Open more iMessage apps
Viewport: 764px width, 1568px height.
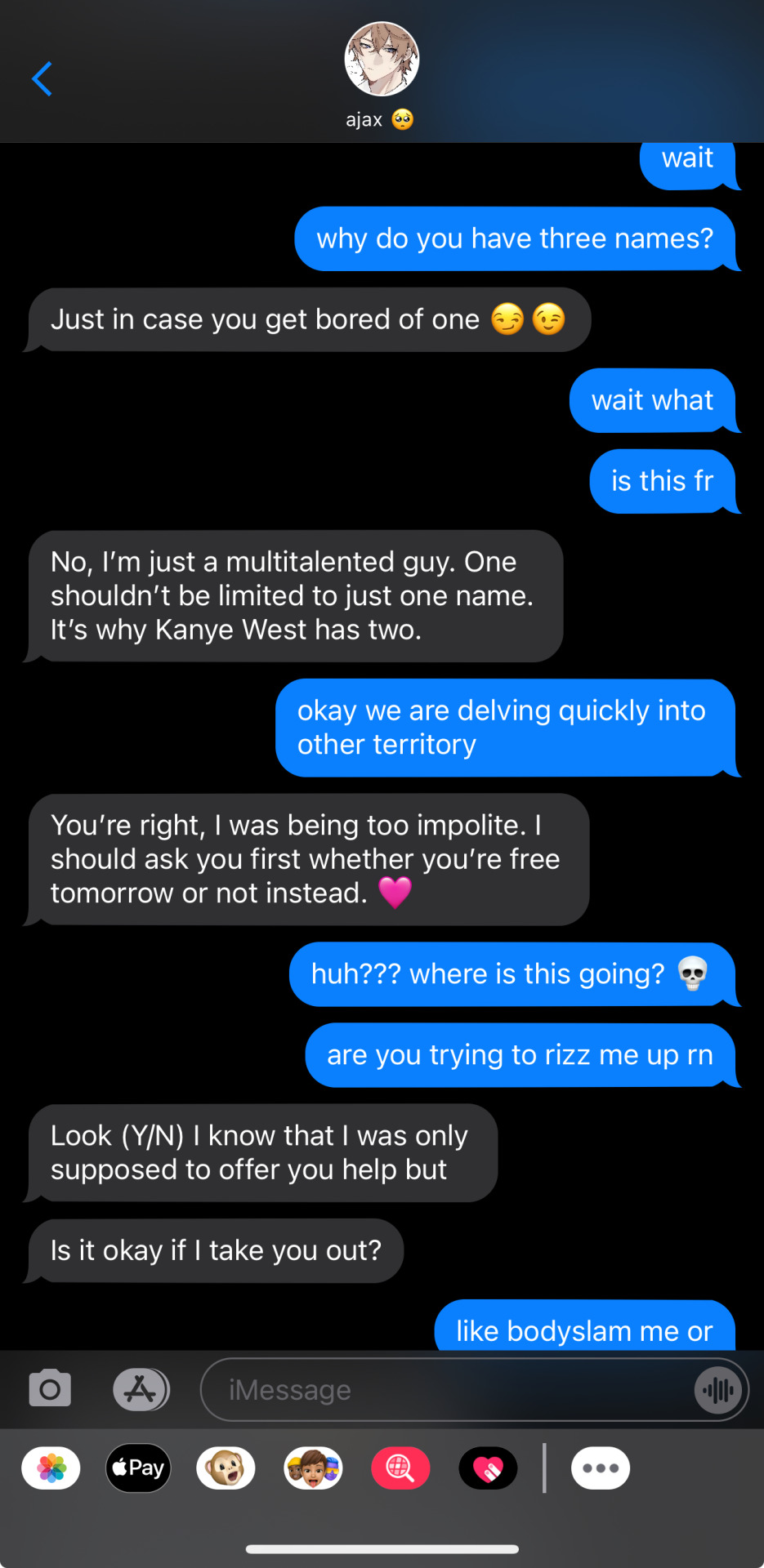pyautogui.click(x=601, y=1468)
